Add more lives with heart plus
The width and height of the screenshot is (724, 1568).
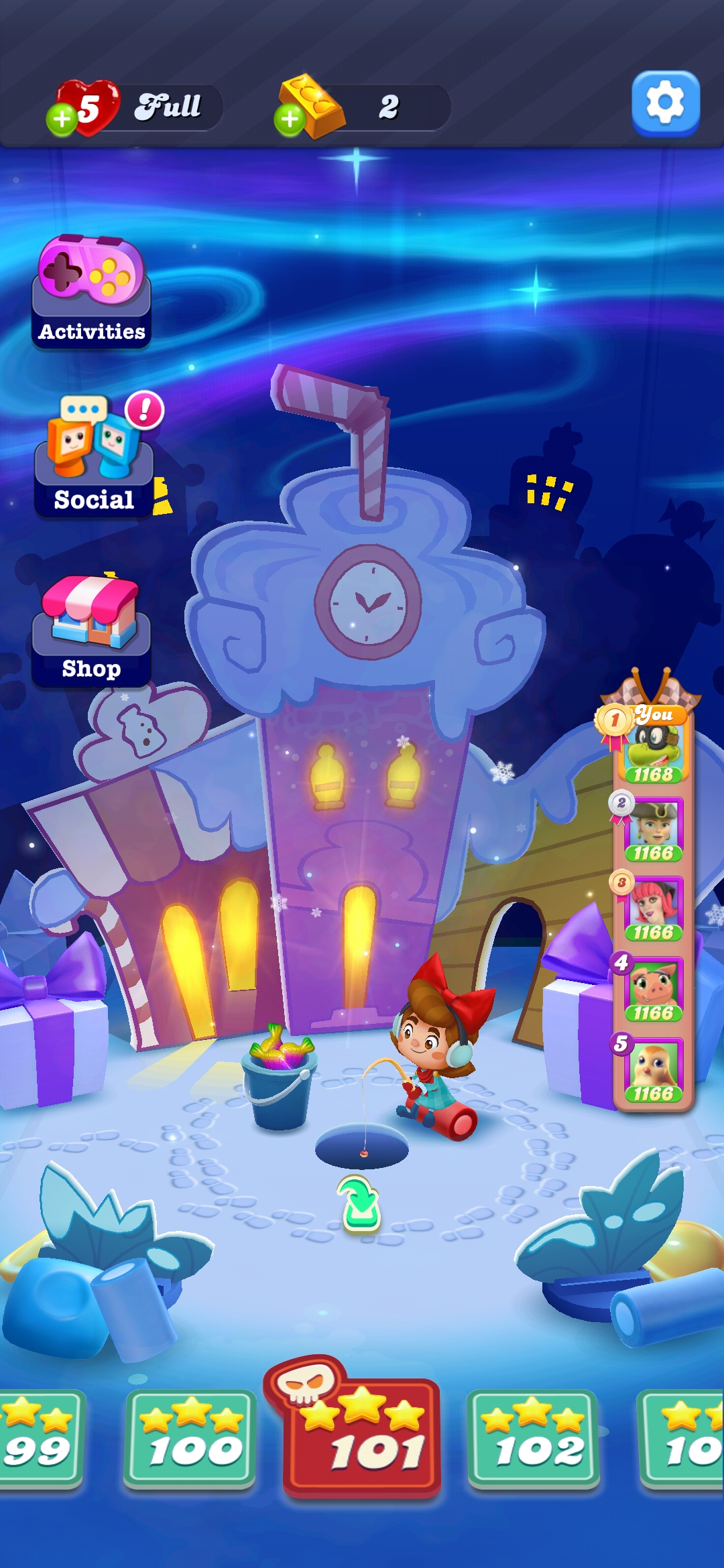tap(62, 119)
